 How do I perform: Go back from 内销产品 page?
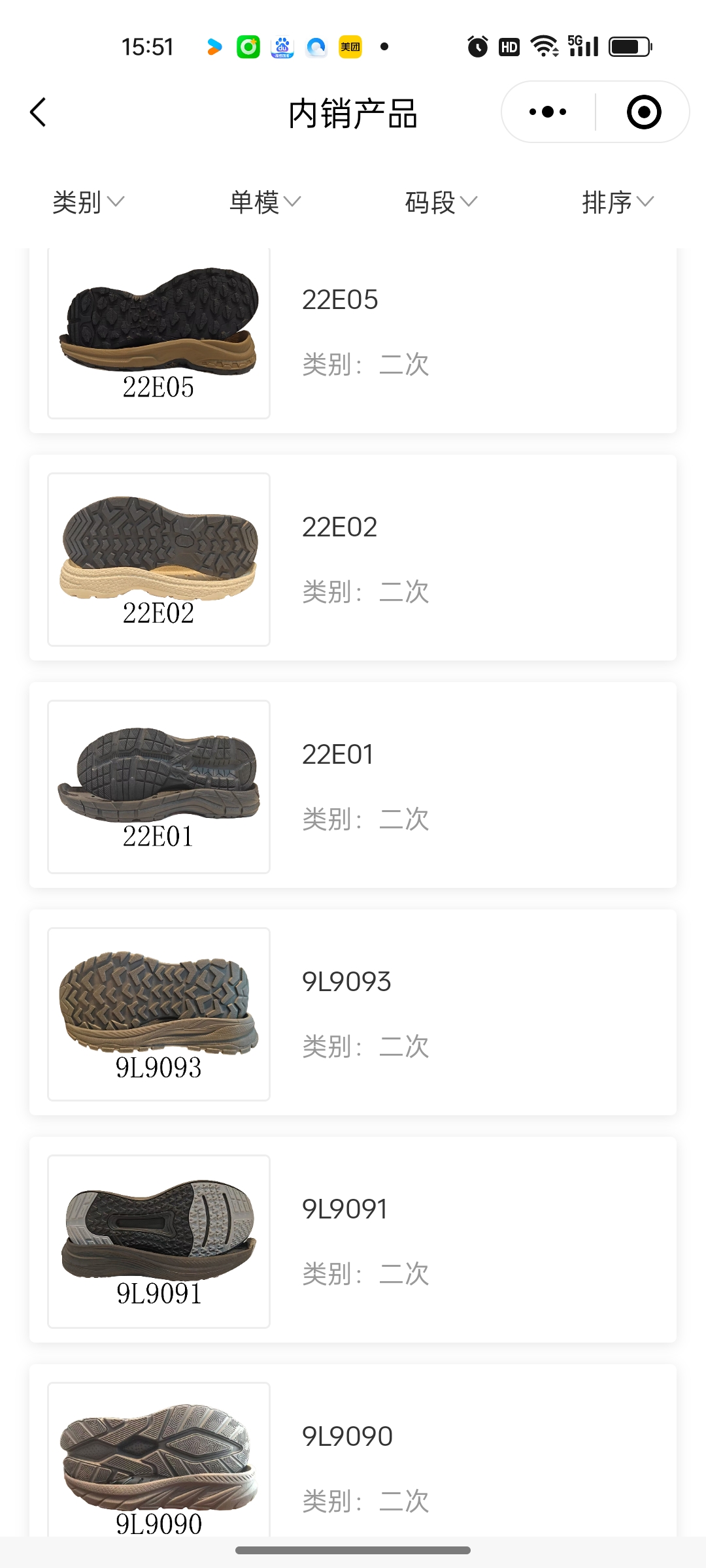tap(39, 112)
